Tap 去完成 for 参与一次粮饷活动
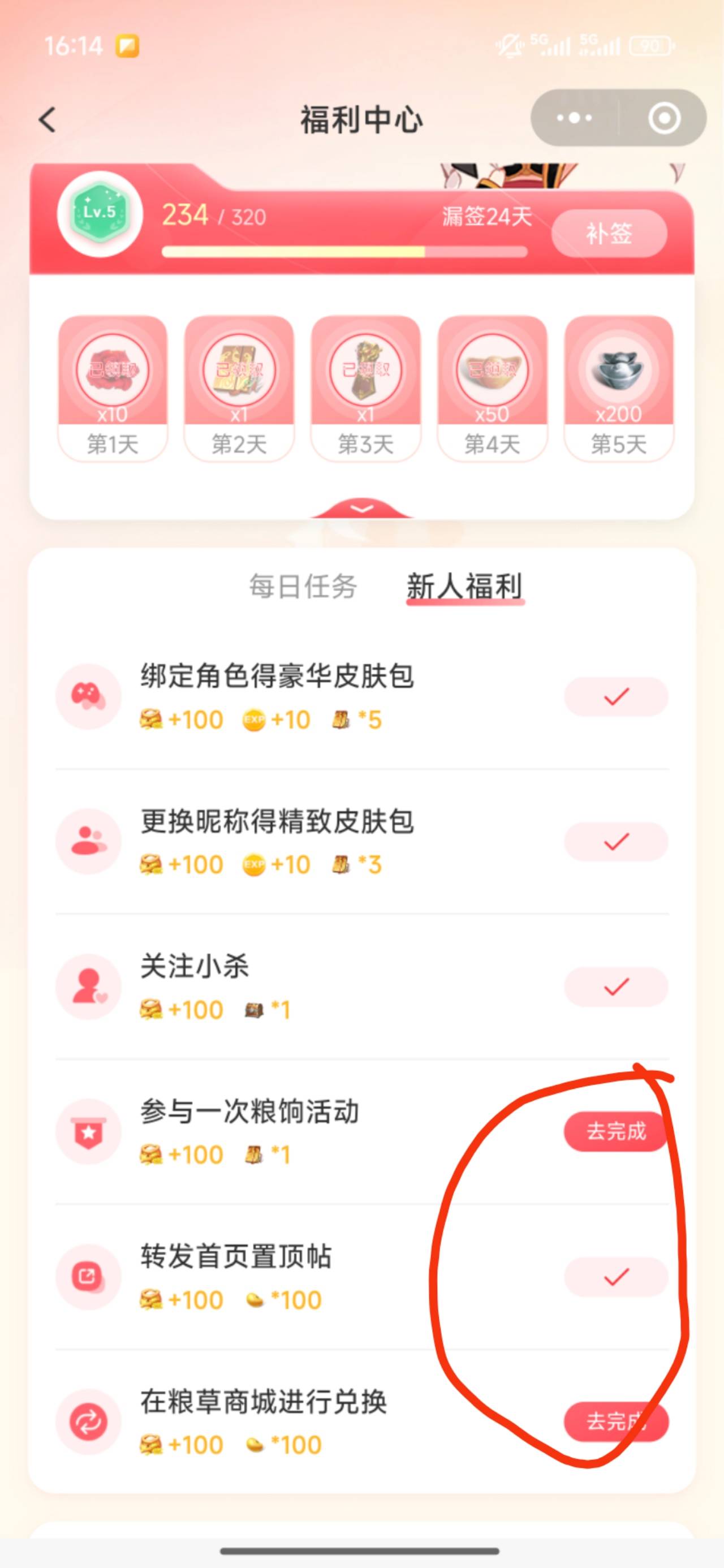 [x=615, y=1131]
